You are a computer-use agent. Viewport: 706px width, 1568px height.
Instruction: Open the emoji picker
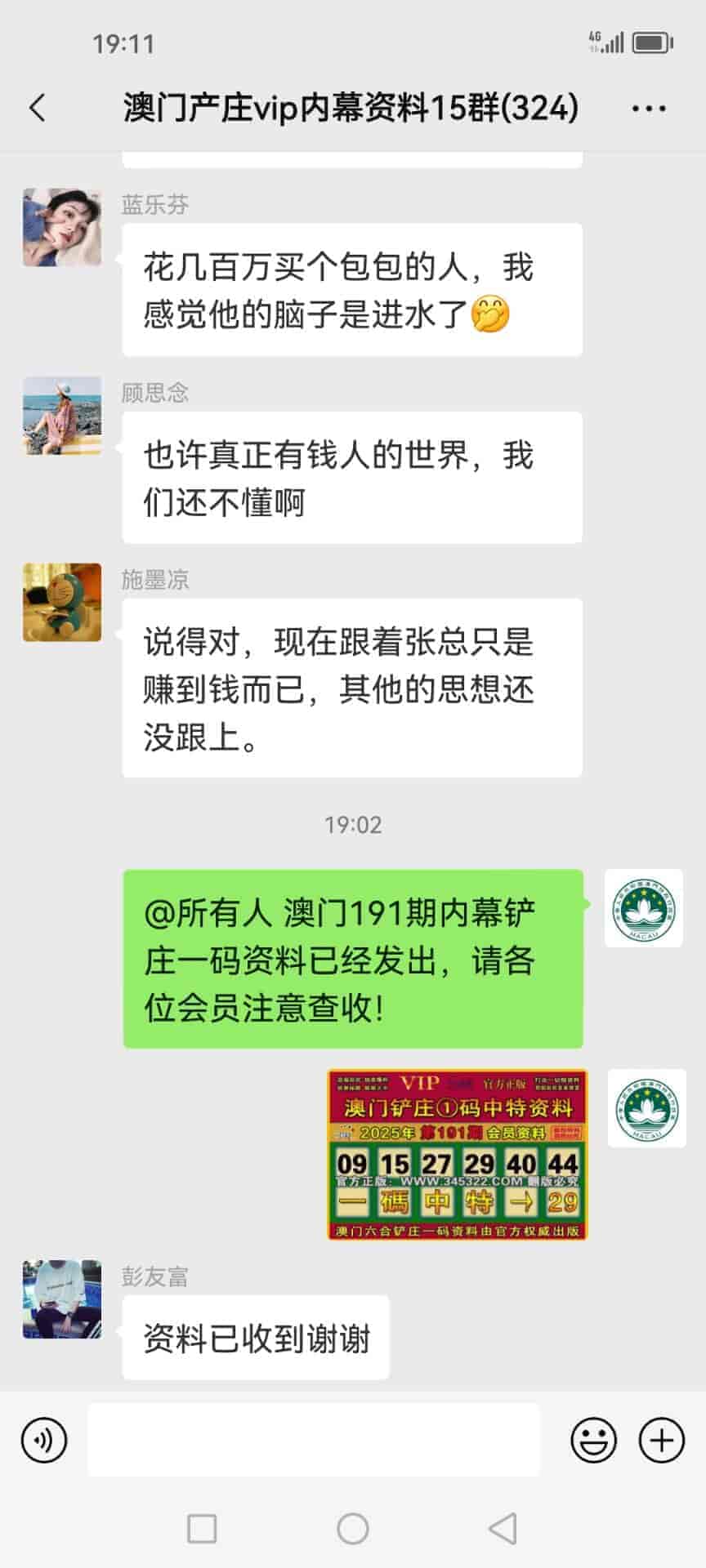pyautogui.click(x=593, y=1440)
